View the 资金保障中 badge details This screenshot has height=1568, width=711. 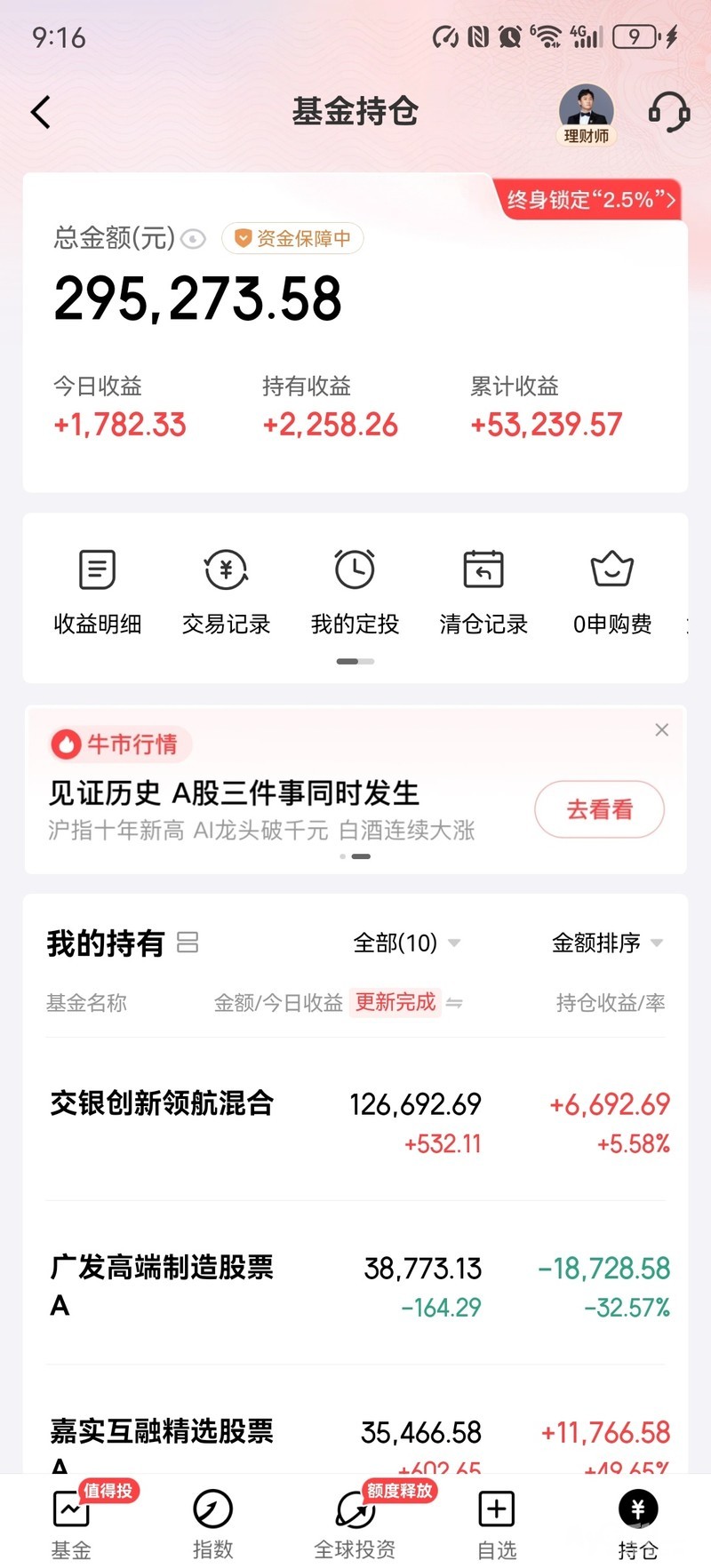click(292, 238)
